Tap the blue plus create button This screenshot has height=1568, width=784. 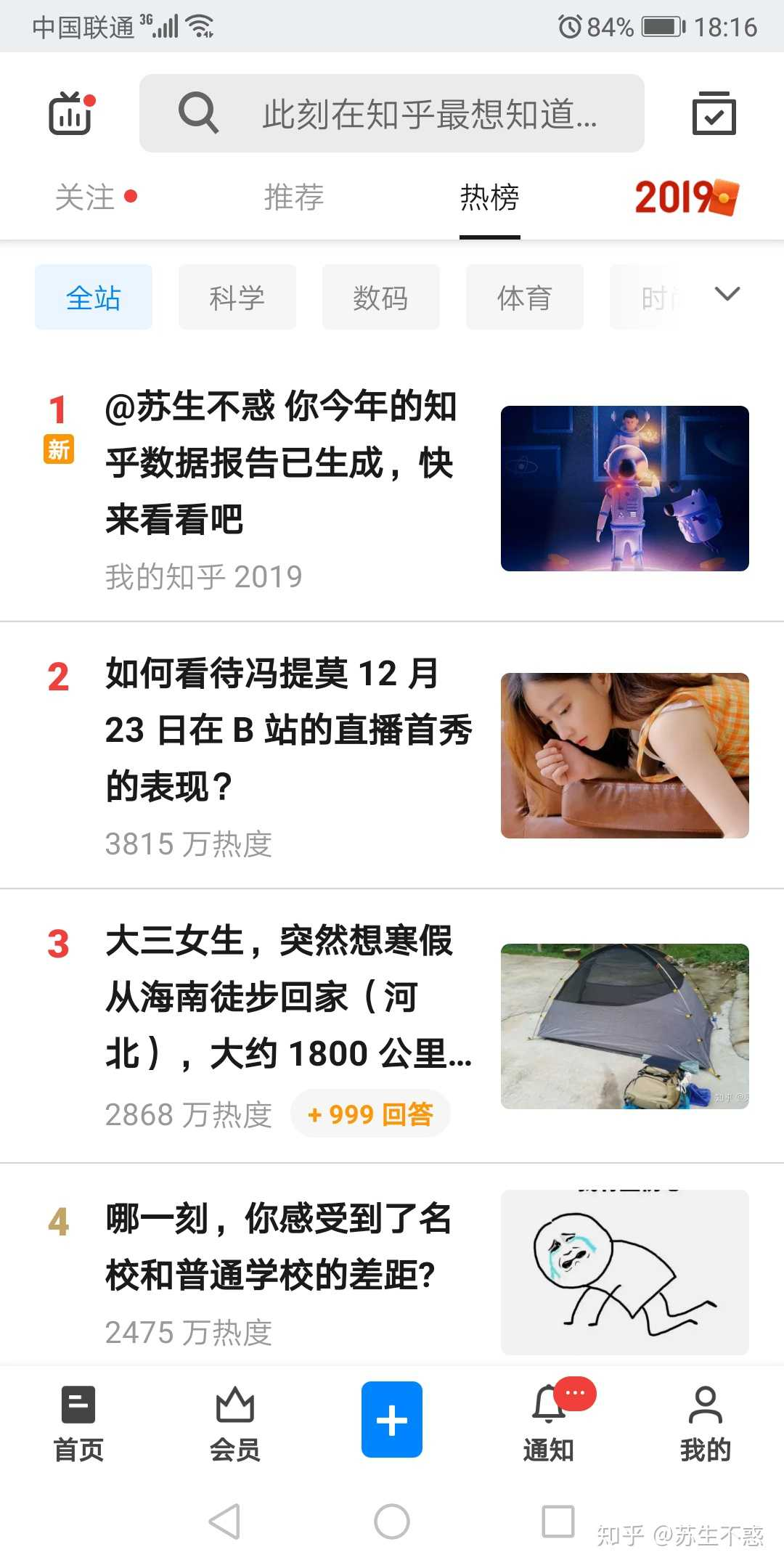coord(392,1419)
